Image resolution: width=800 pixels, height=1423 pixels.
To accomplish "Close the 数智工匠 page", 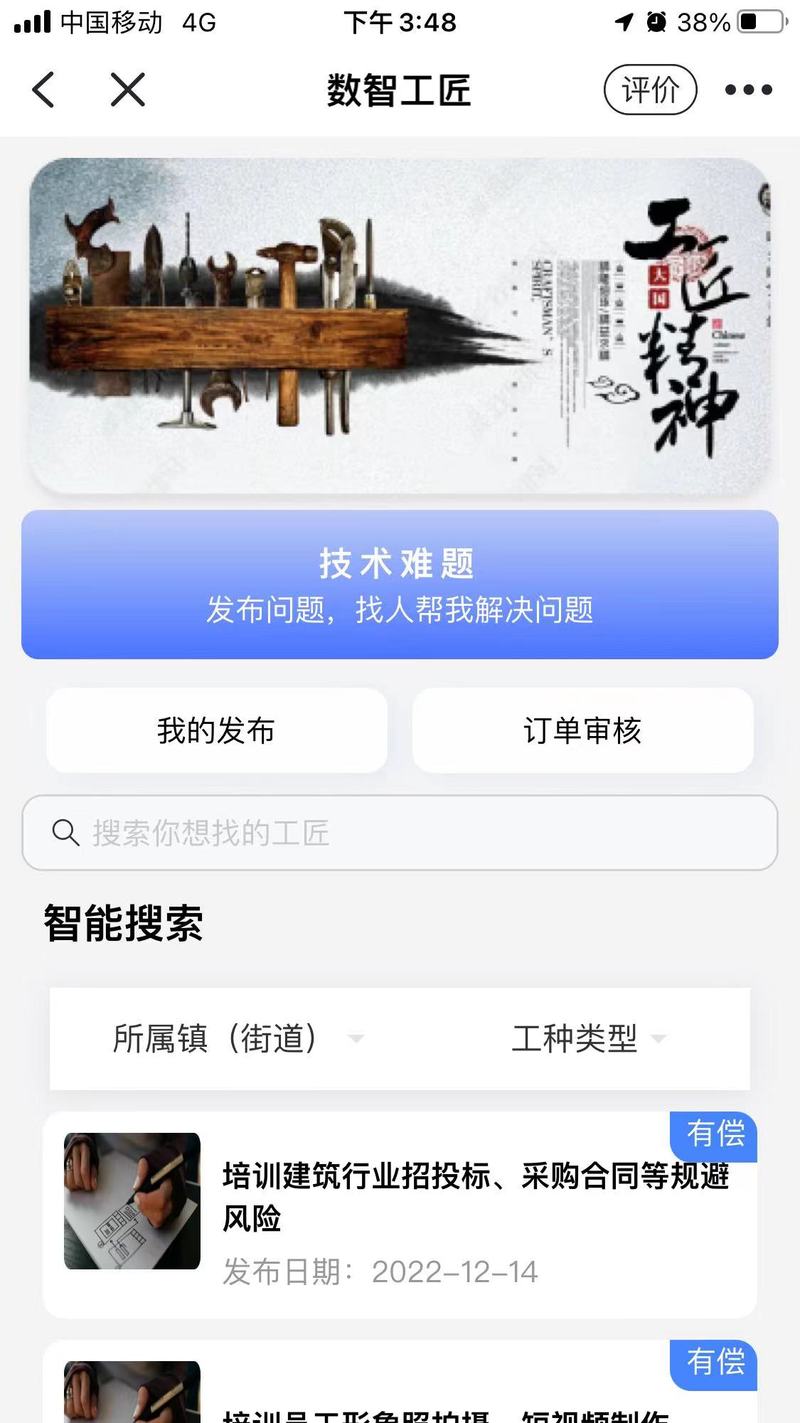I will click(x=128, y=90).
